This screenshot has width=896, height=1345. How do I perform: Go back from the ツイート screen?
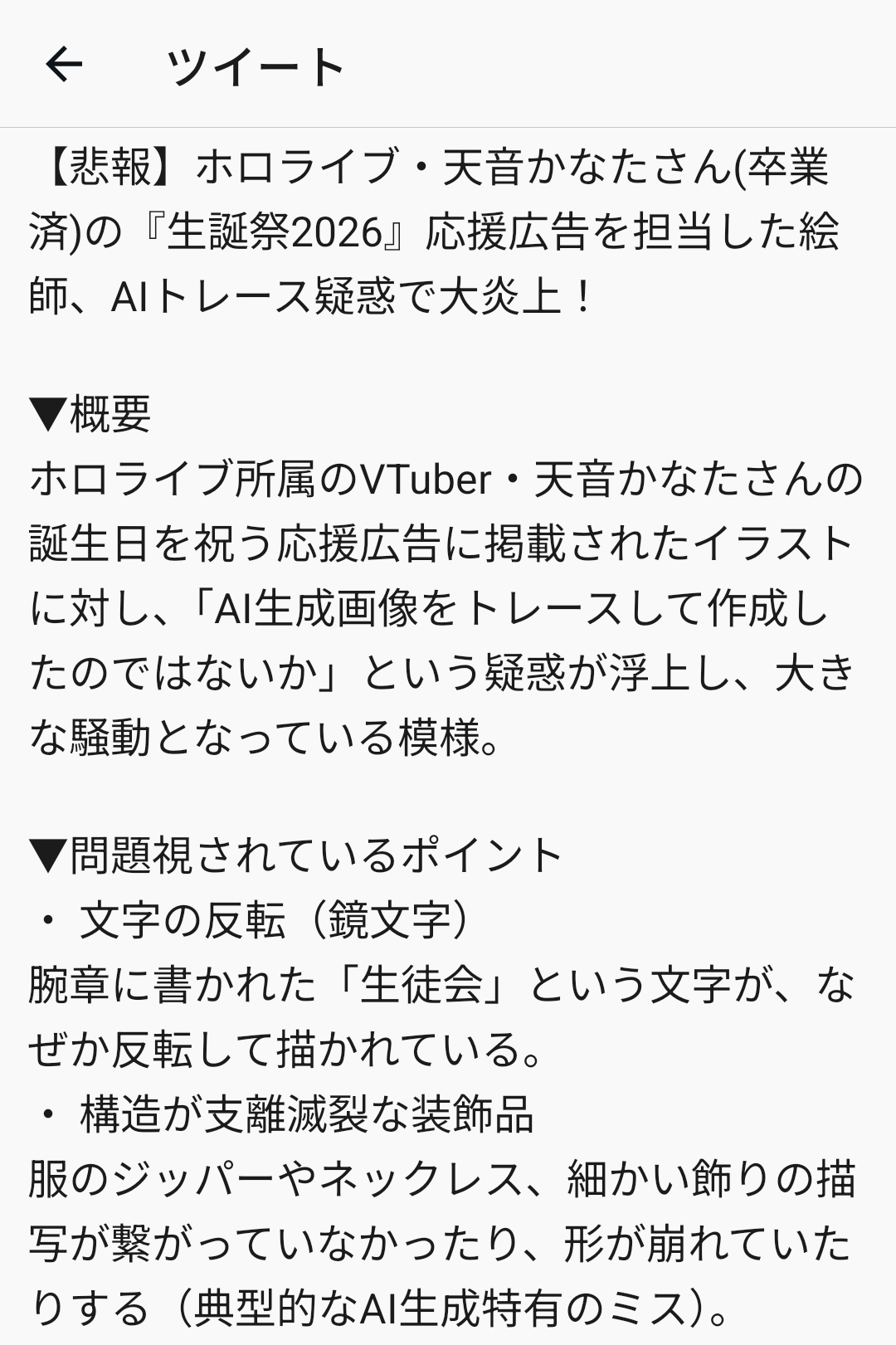tap(64, 65)
